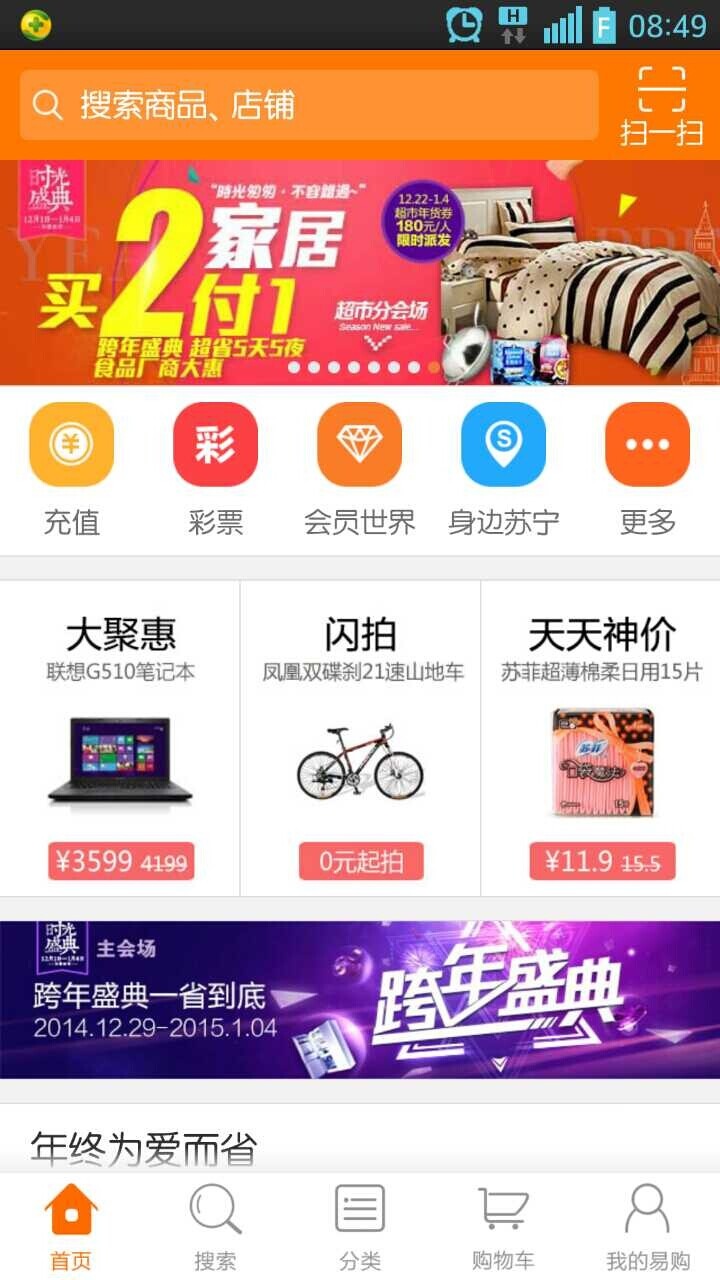Switch to the 分类 tab
Viewport: 720px width, 1280px height.
360,1226
